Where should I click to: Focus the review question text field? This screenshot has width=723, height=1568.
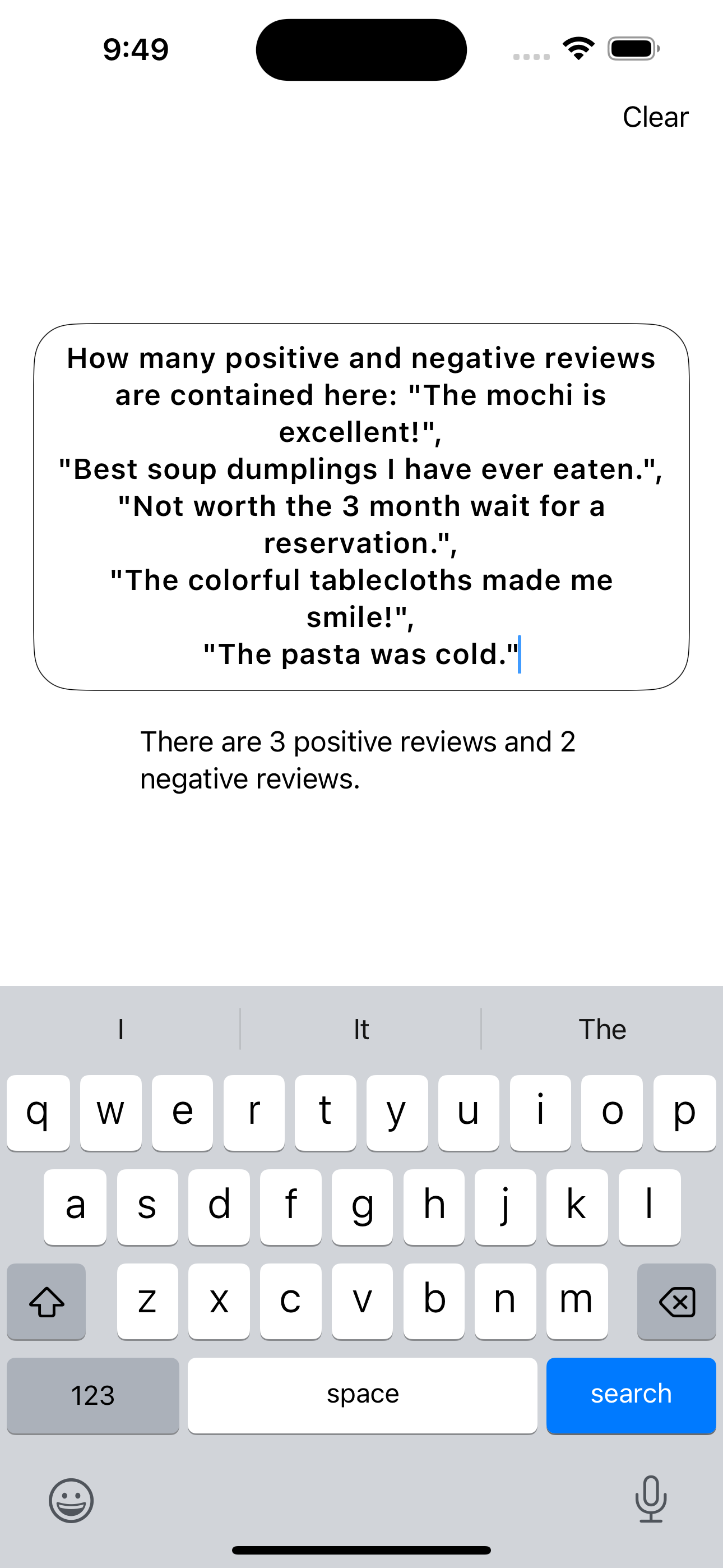coord(361,506)
